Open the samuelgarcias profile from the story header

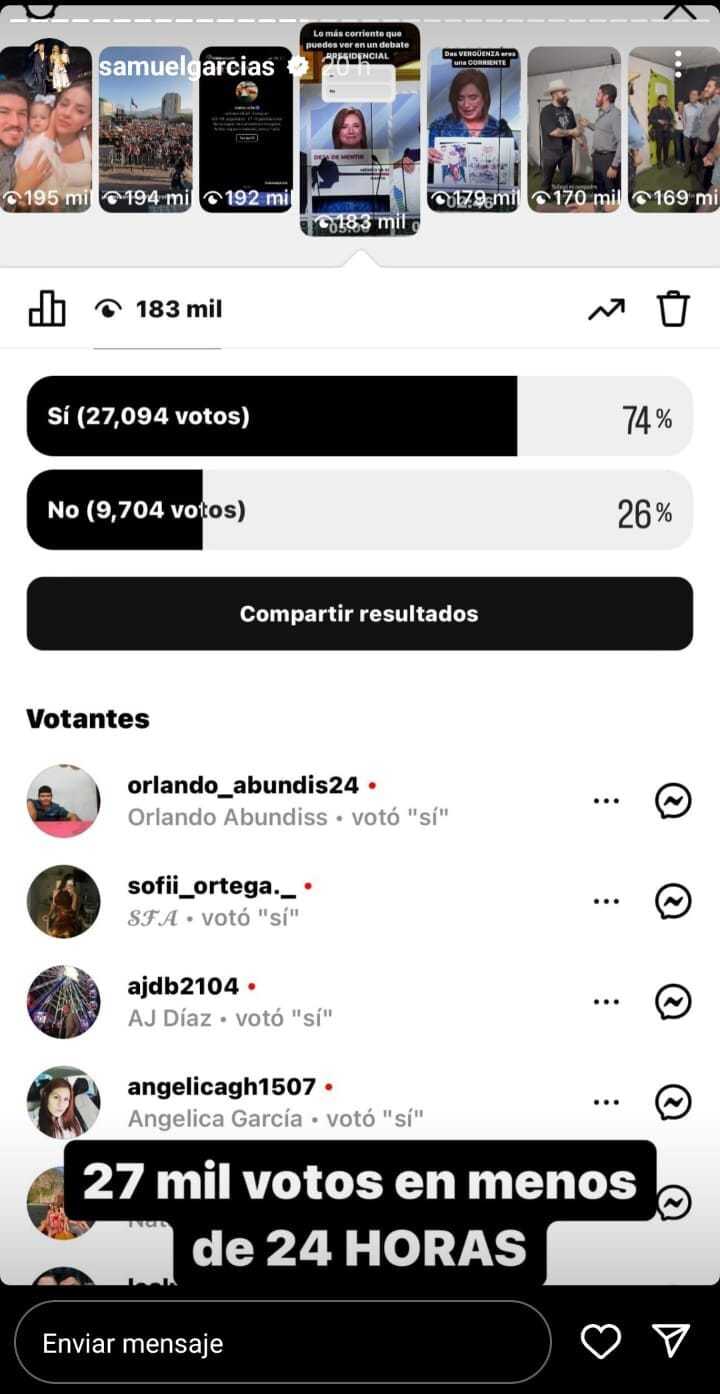coord(187,66)
